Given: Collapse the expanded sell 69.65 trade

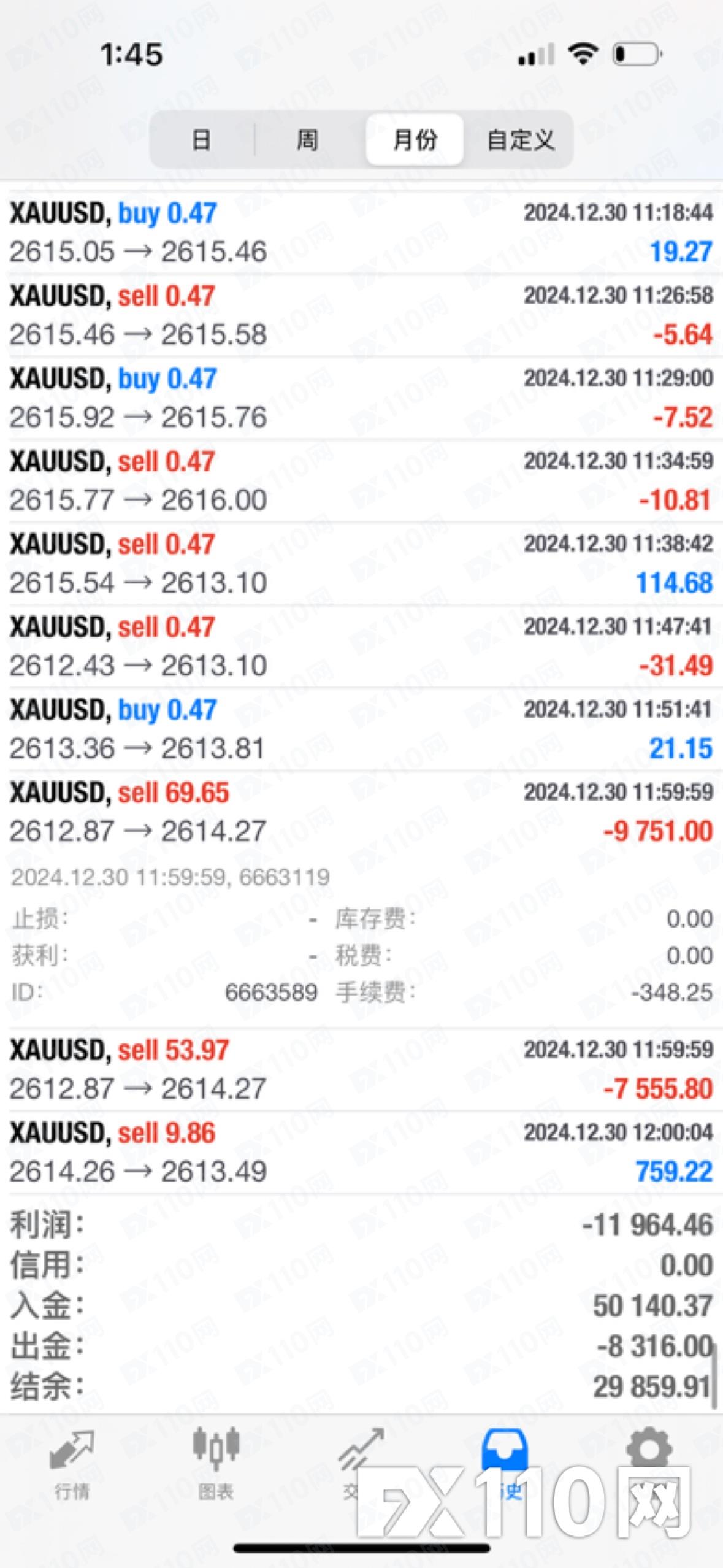Looking at the screenshot, I should pyautogui.click(x=361, y=812).
